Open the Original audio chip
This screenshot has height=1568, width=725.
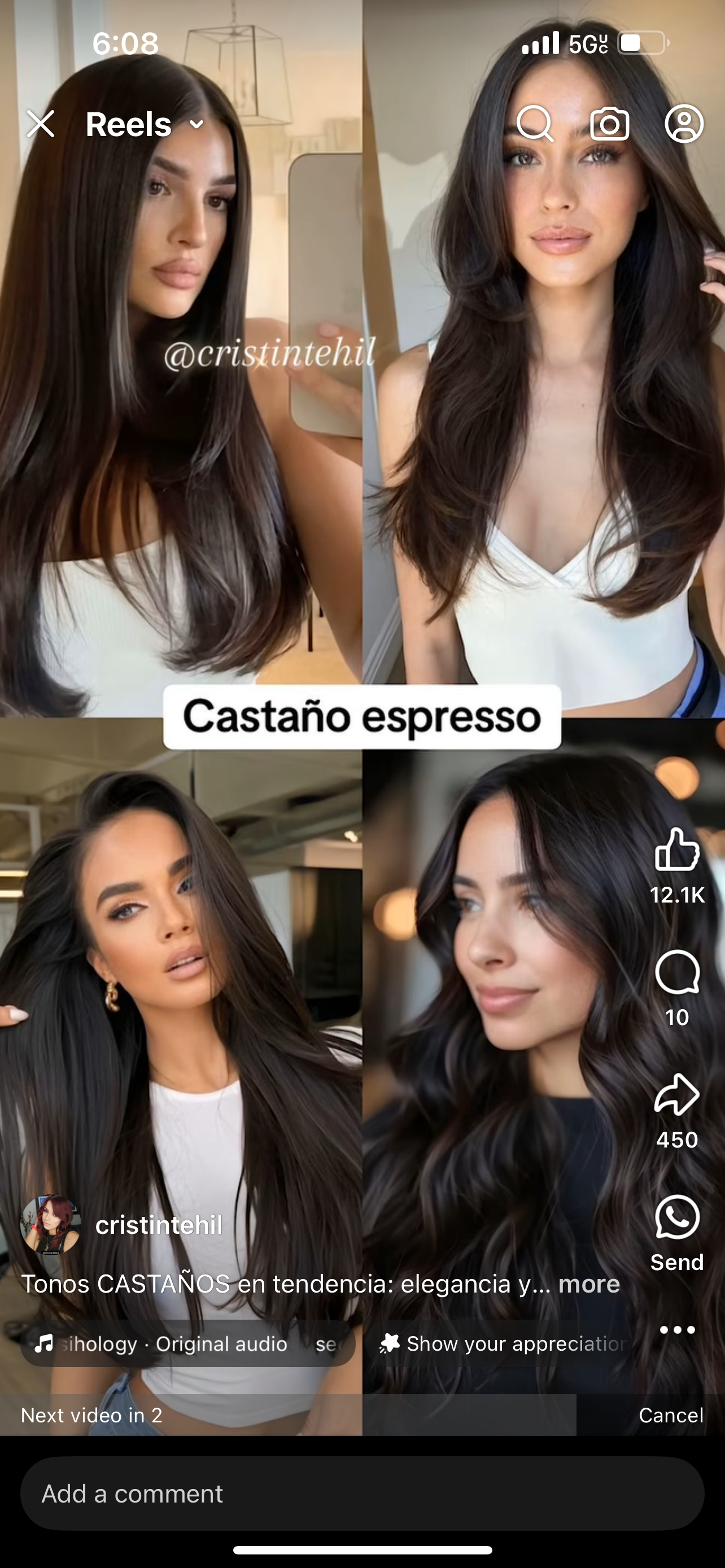pos(187,1343)
